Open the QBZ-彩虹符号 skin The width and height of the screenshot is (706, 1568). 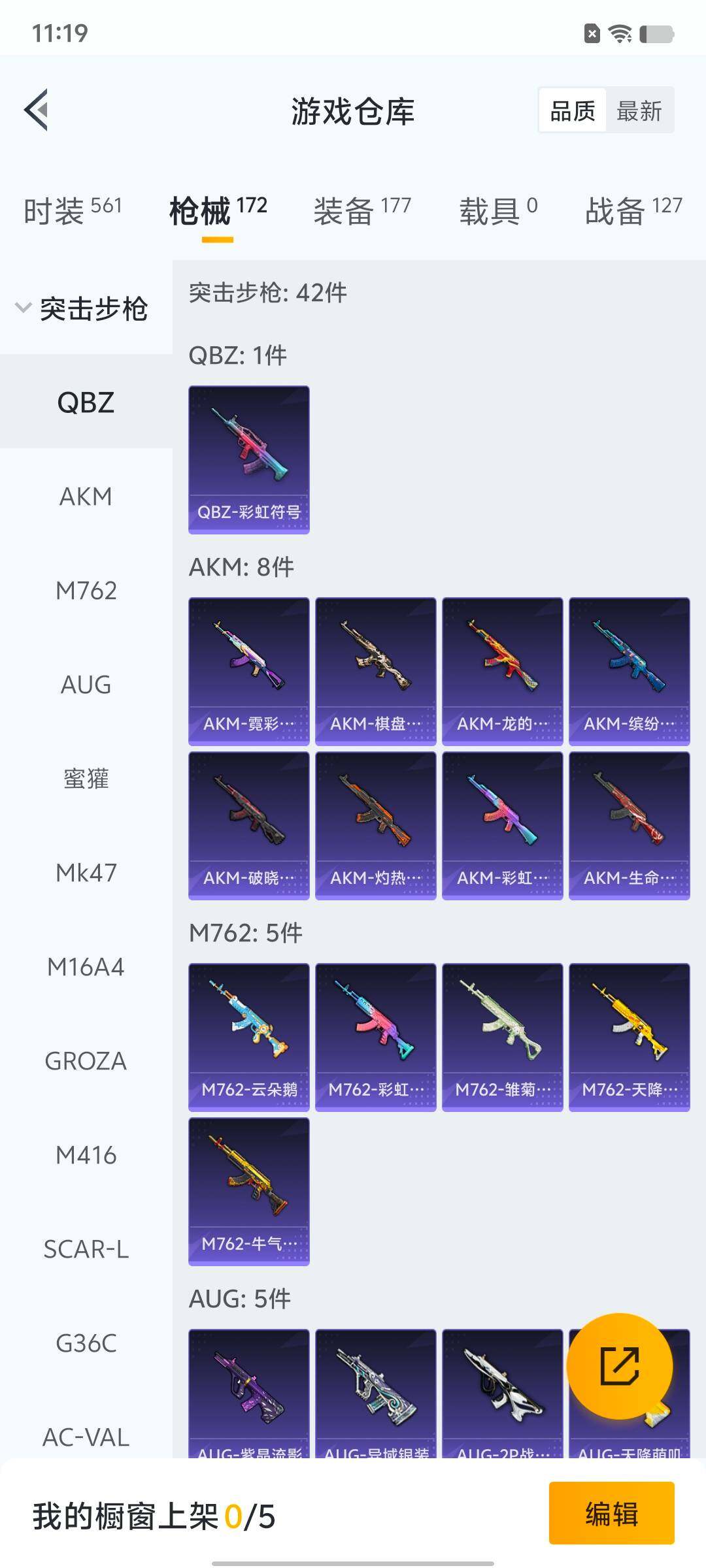pos(249,459)
